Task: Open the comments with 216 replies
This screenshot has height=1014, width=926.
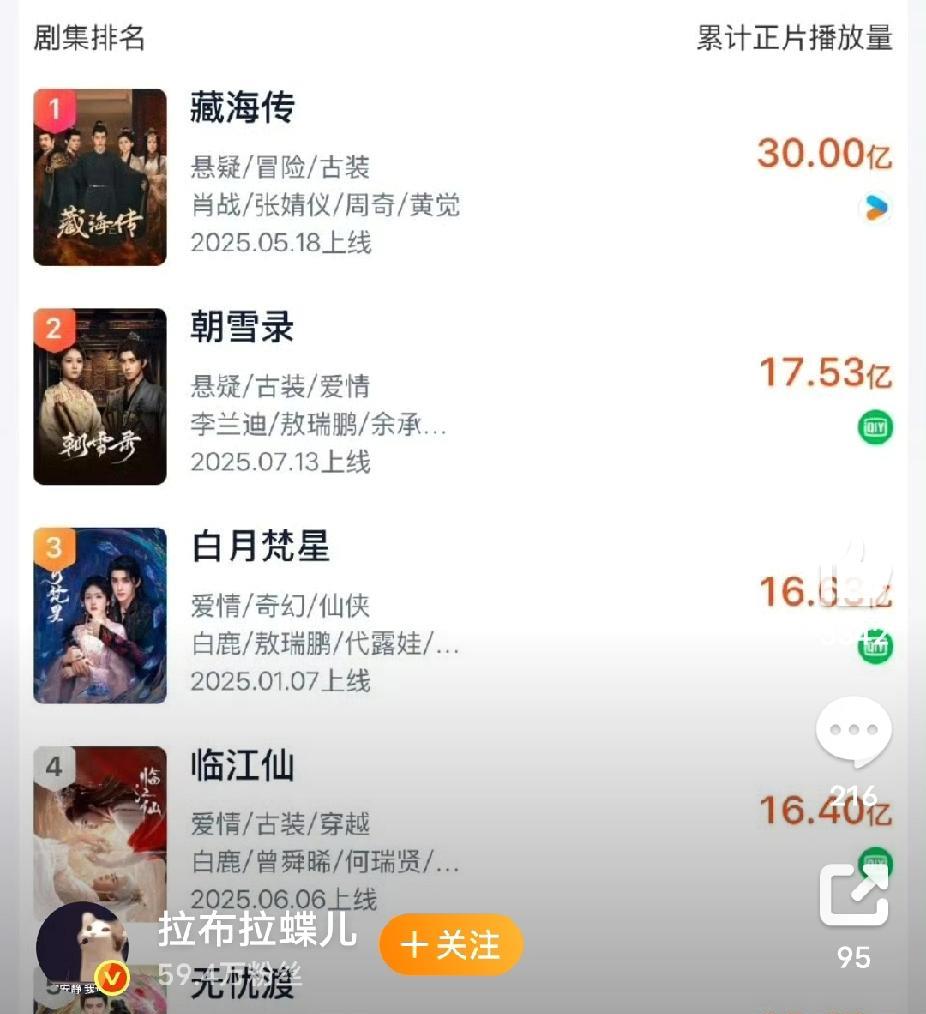Action: (x=853, y=733)
